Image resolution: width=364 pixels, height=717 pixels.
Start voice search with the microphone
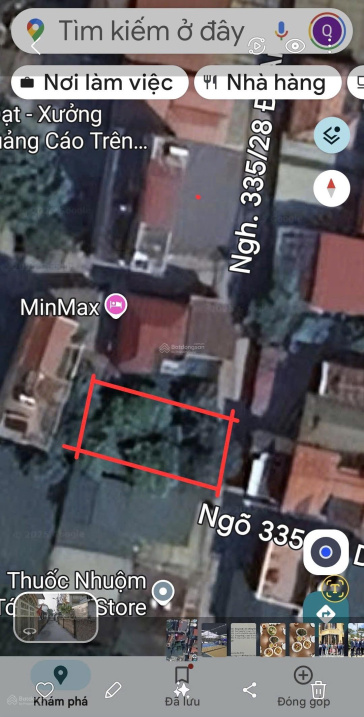pos(281,31)
